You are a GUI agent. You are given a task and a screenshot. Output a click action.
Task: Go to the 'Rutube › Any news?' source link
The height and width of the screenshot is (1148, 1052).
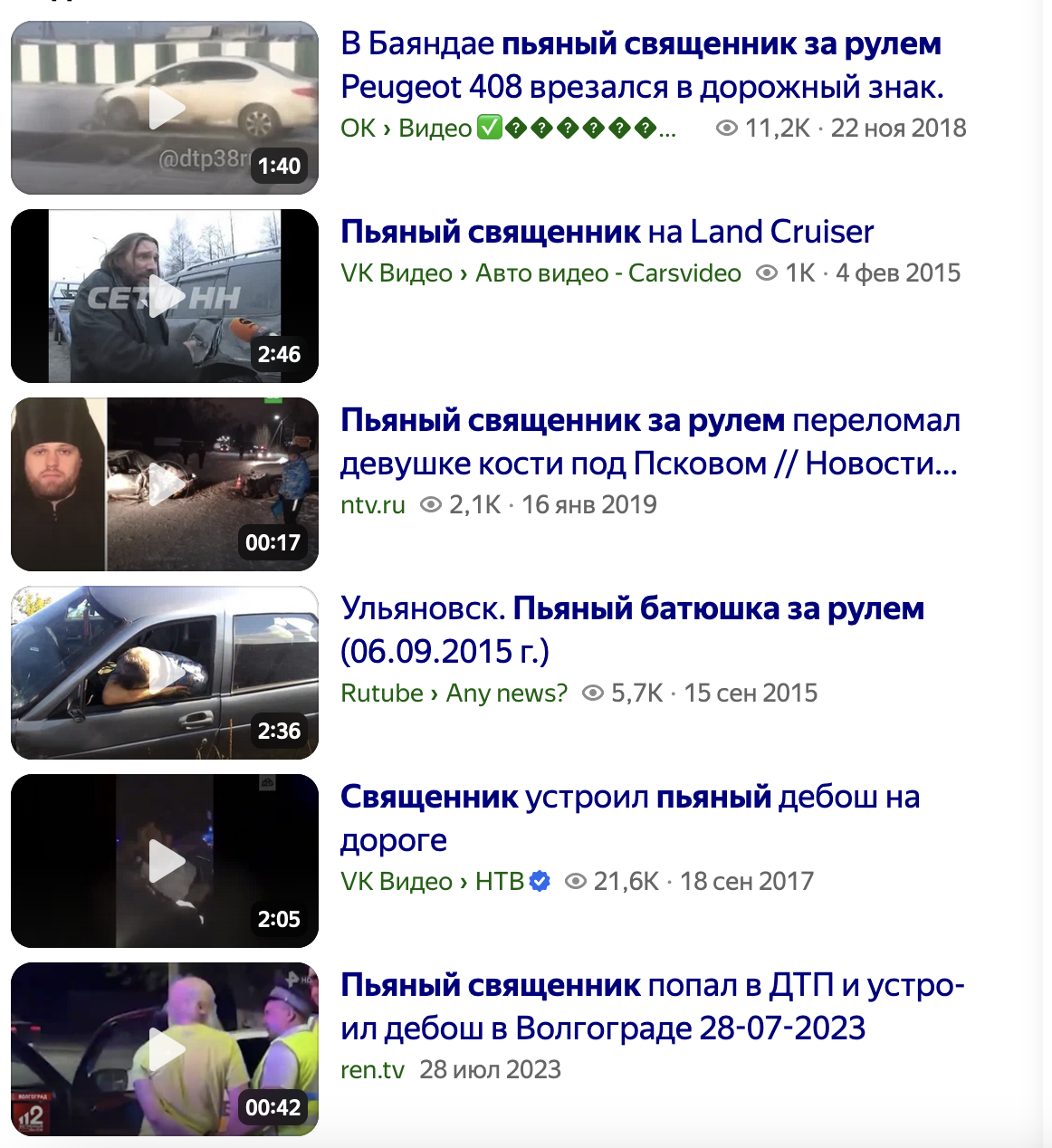click(454, 694)
